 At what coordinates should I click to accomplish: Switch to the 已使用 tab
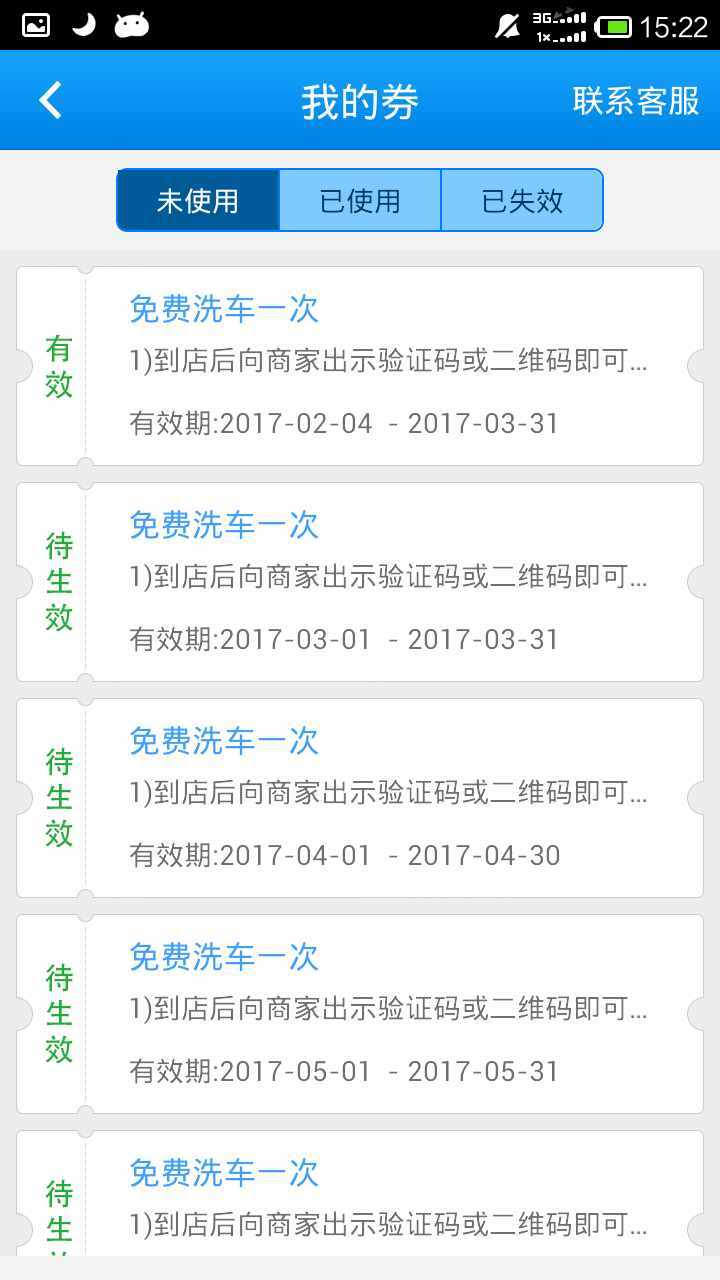(360, 201)
